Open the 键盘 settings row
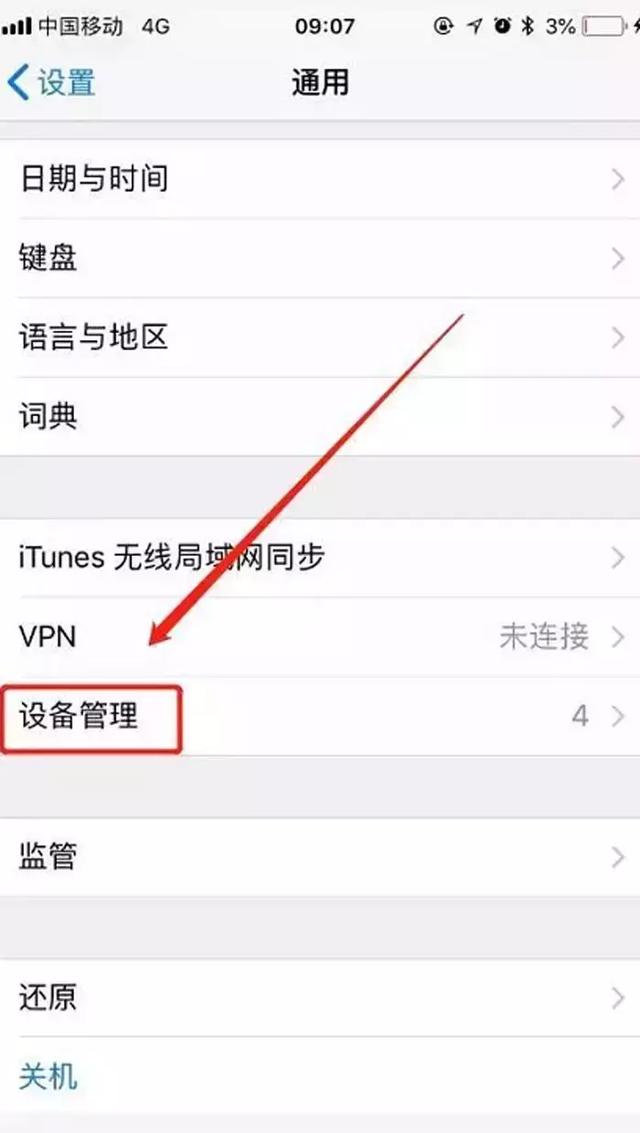This screenshot has height=1133, width=640. (320, 258)
